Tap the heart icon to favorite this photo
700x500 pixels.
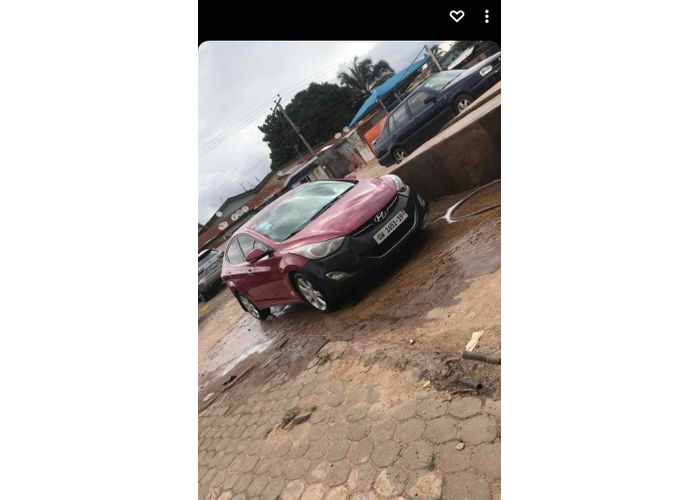[457, 16]
